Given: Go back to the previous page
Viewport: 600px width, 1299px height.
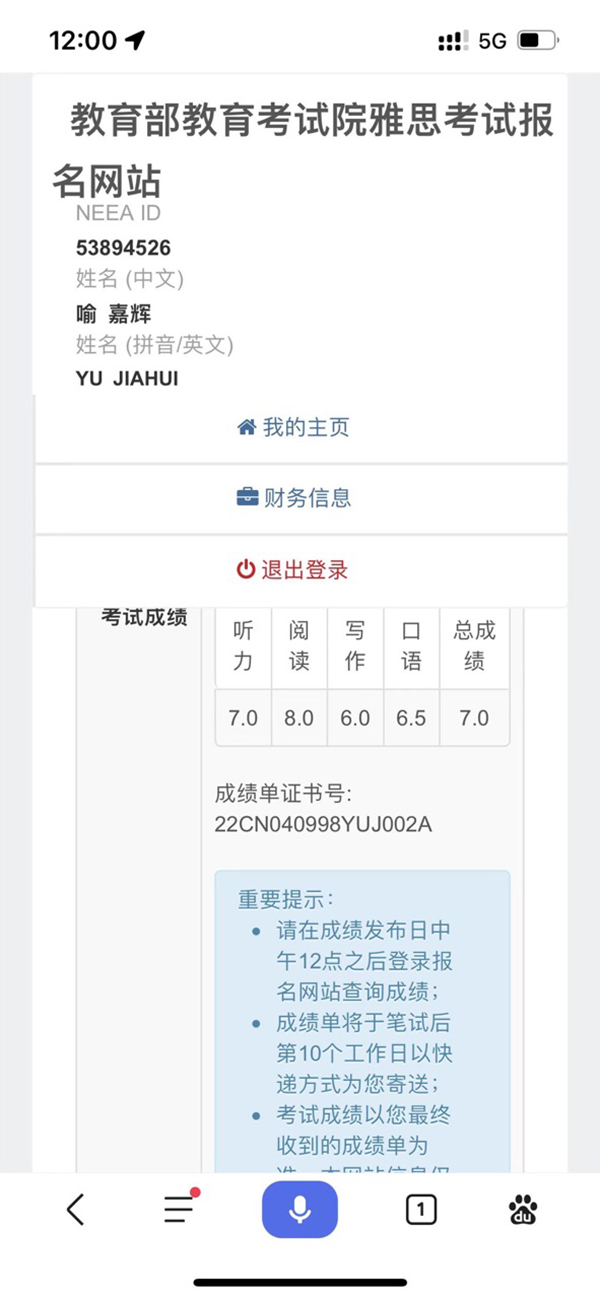Looking at the screenshot, I should [x=76, y=1210].
